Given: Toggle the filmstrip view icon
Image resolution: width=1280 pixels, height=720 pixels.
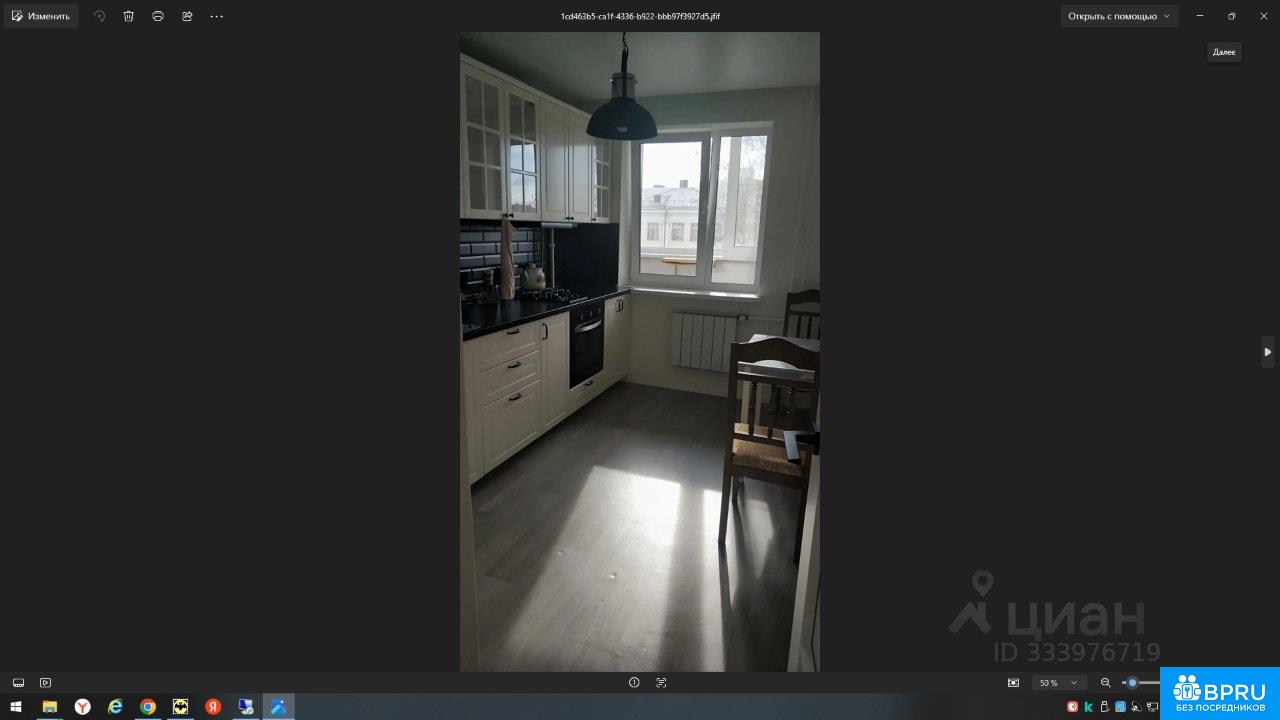Looking at the screenshot, I should (x=18, y=683).
